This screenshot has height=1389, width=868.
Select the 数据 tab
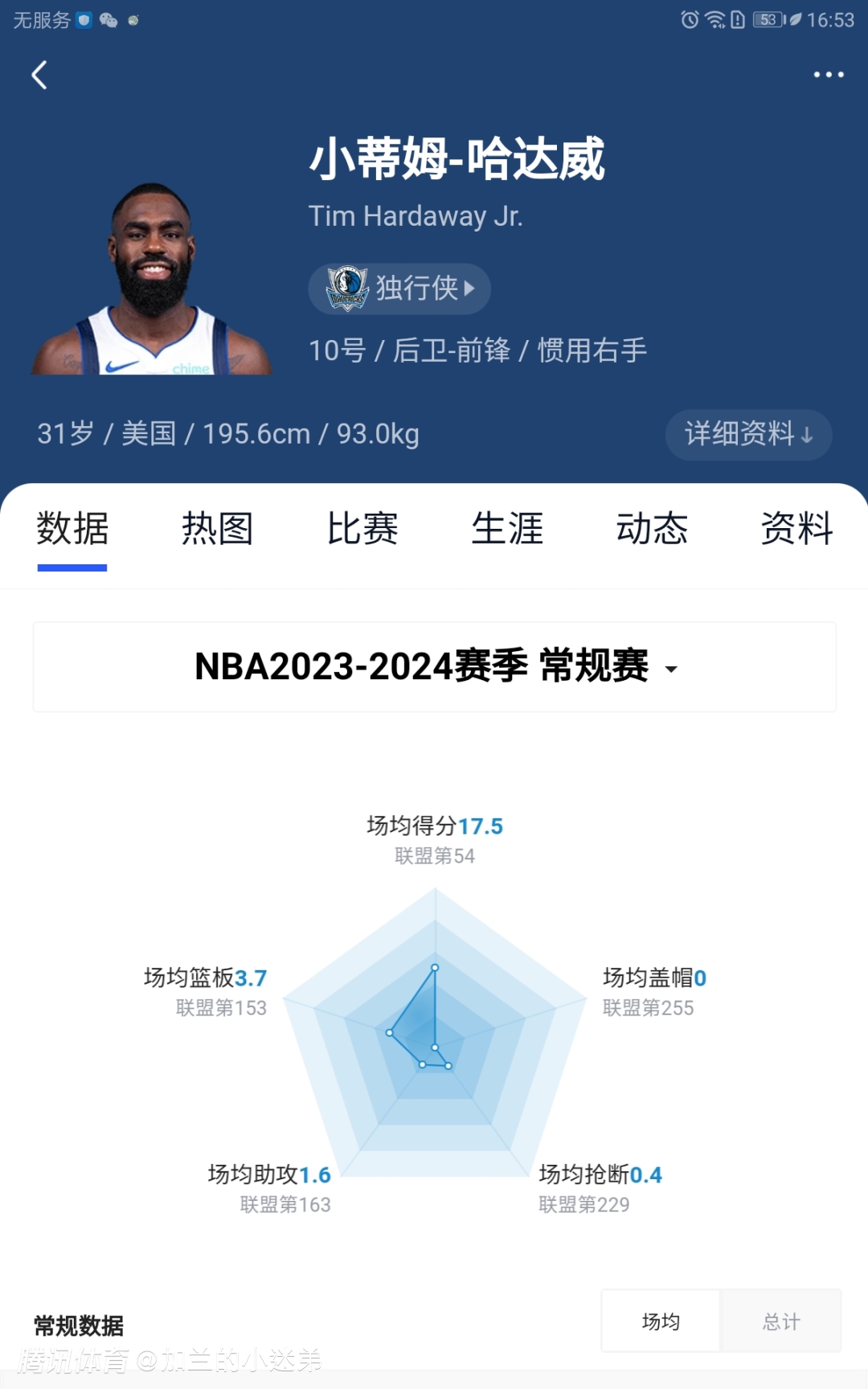[x=72, y=529]
